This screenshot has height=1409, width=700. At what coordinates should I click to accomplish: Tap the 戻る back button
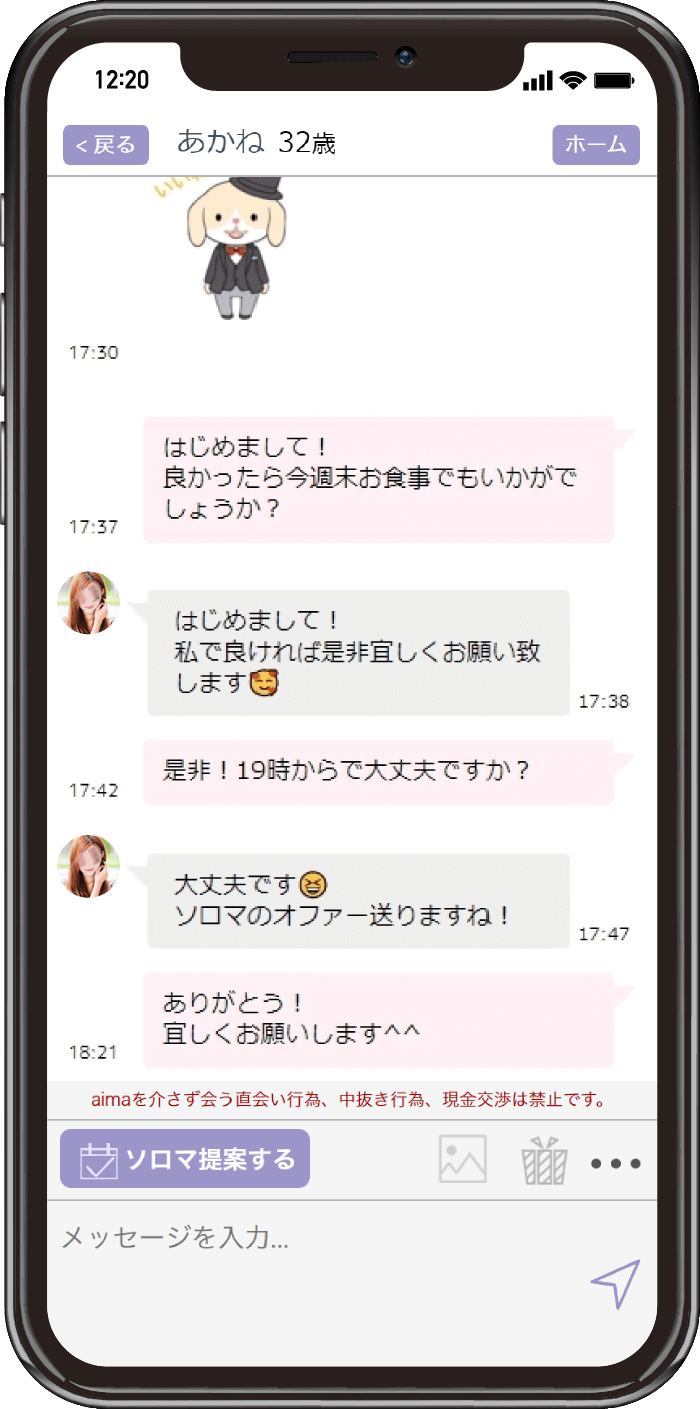[x=106, y=145]
